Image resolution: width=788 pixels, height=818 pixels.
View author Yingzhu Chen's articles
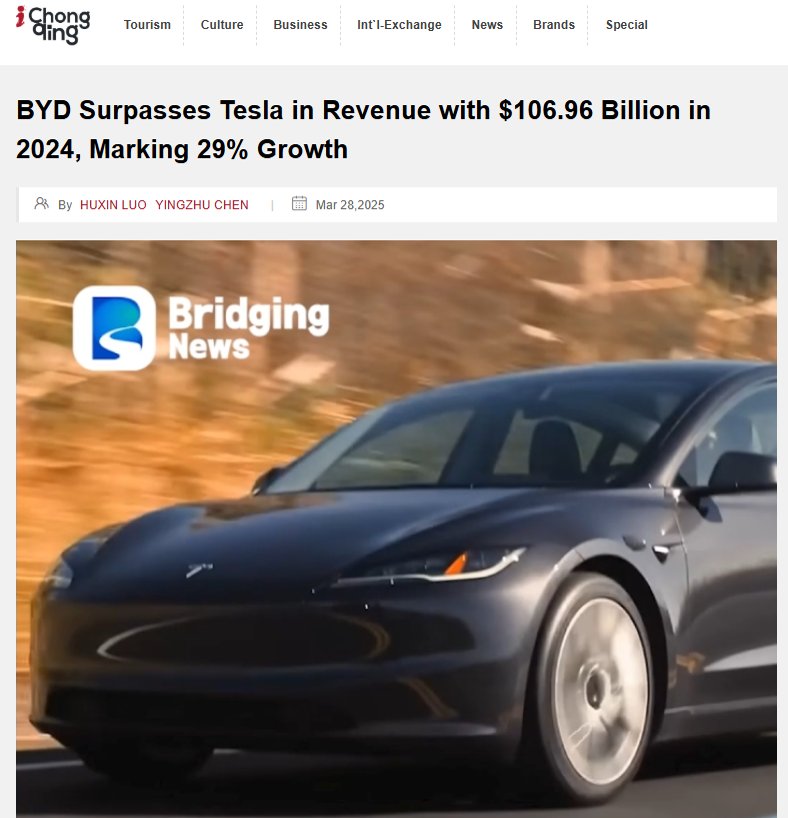click(x=202, y=205)
